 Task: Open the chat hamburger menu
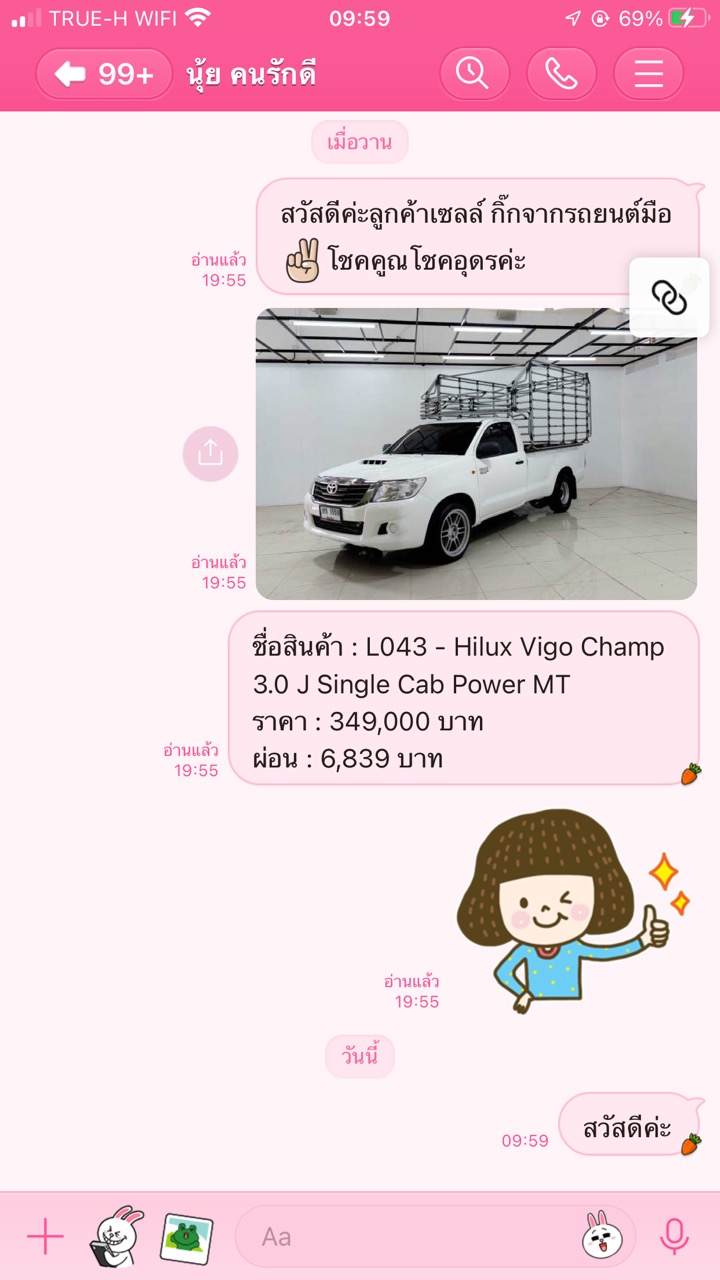(x=648, y=74)
